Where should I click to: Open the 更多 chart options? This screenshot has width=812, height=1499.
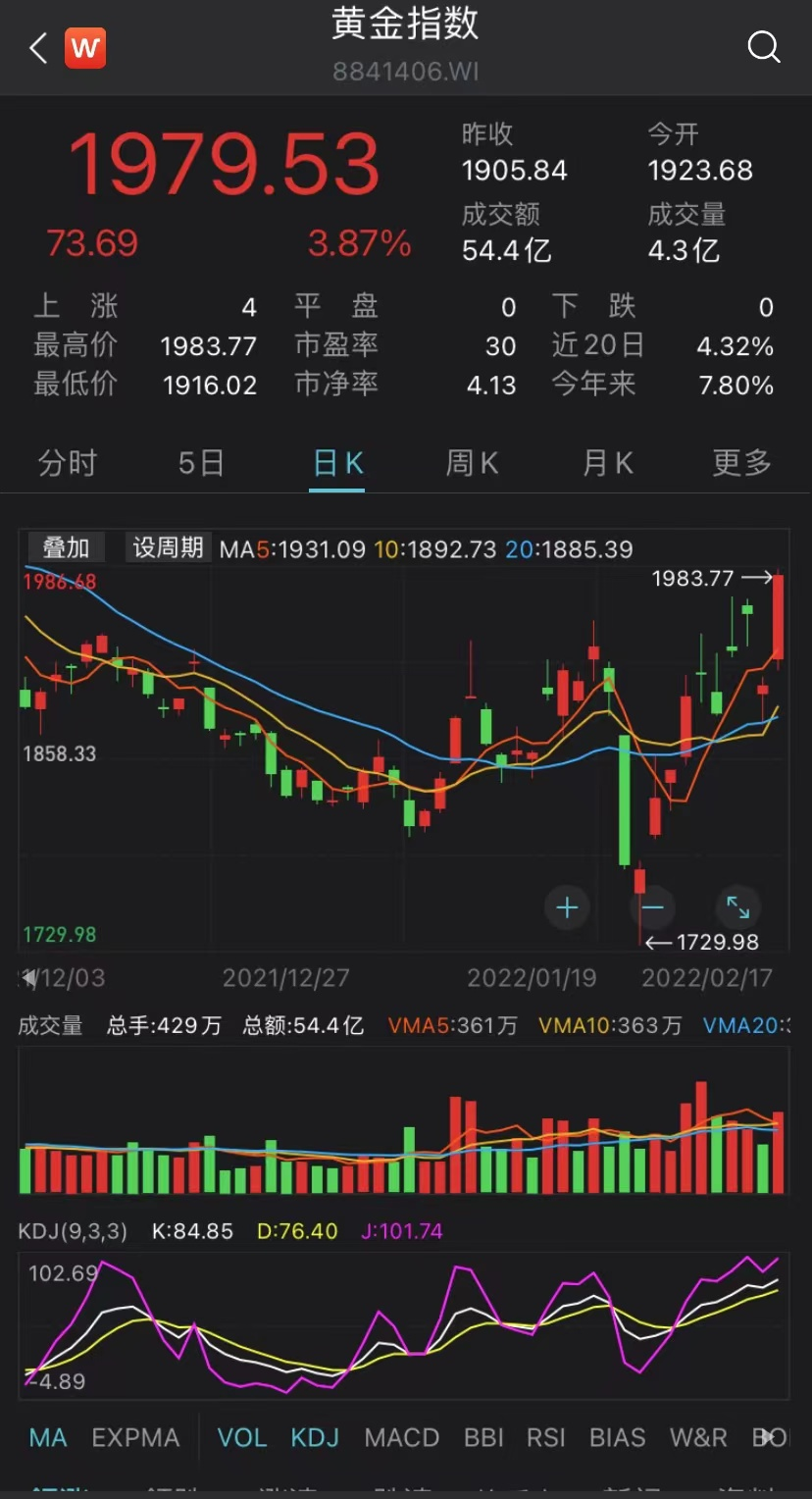(x=742, y=462)
